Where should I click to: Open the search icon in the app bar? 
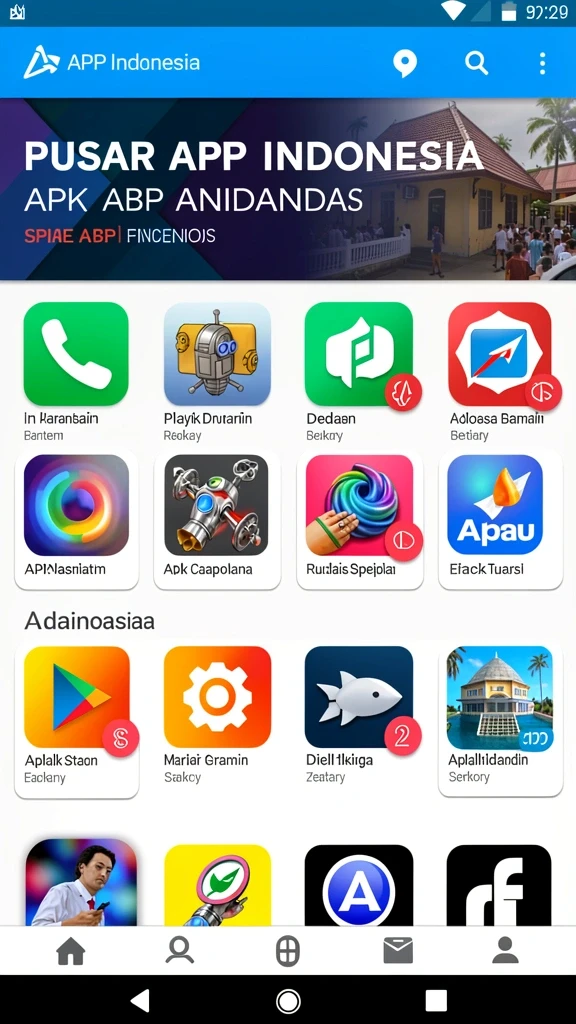click(x=477, y=63)
